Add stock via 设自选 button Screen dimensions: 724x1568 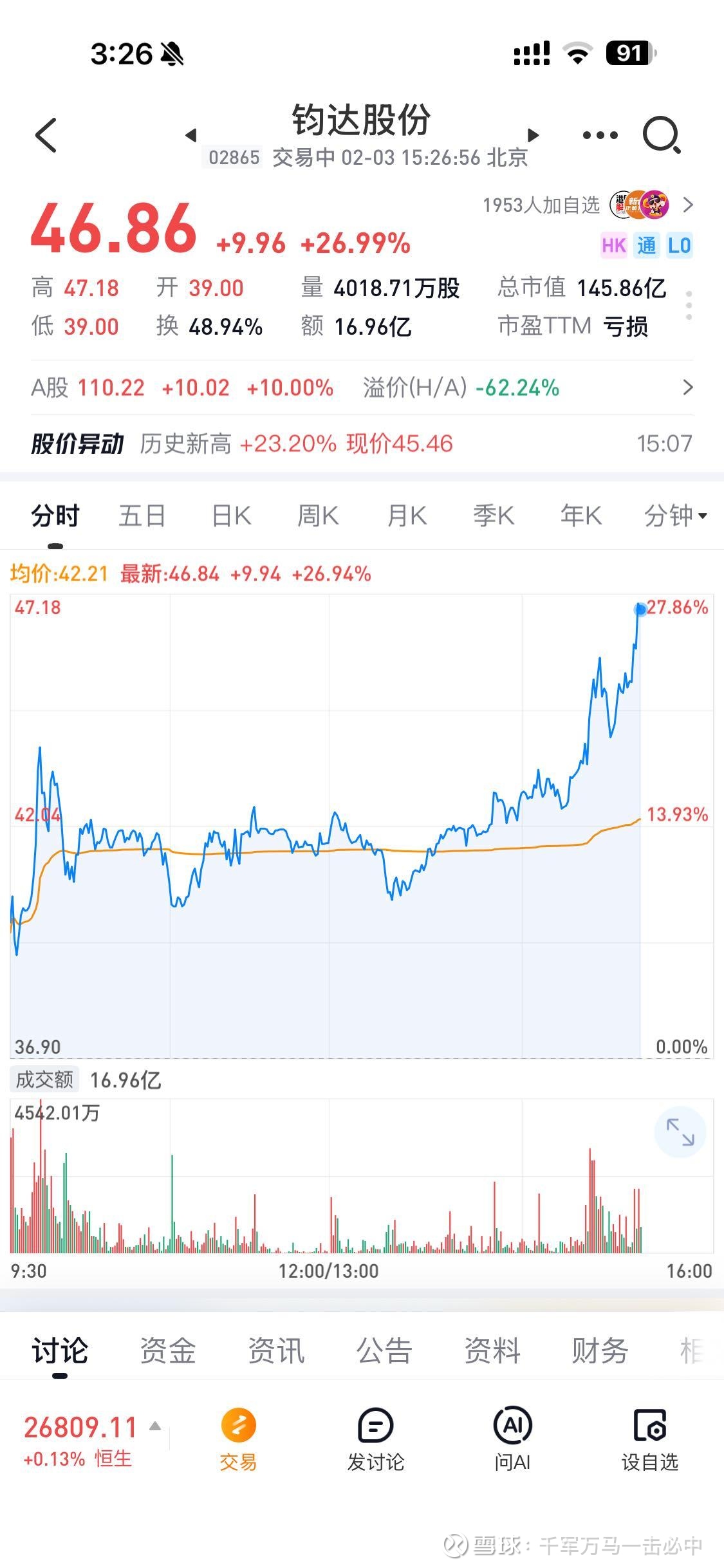pos(650,1441)
